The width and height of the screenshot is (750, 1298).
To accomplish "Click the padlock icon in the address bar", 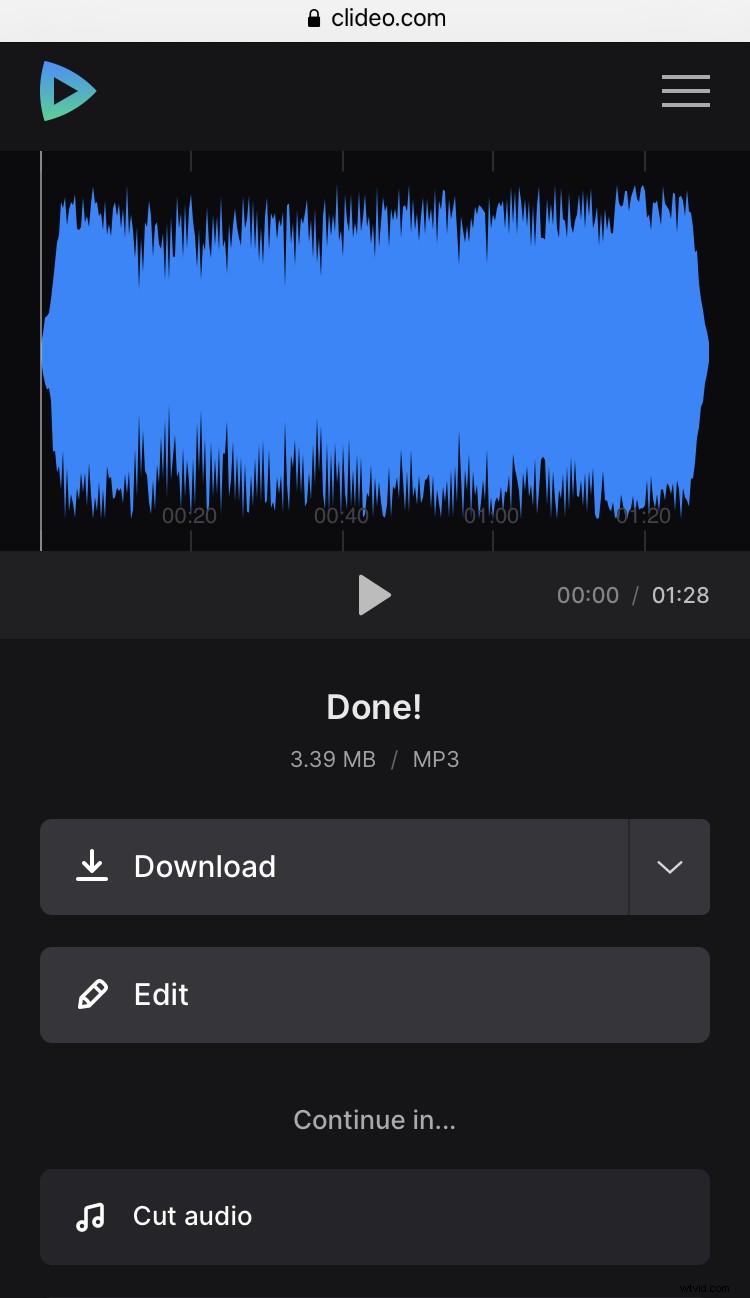I will click(x=313, y=17).
